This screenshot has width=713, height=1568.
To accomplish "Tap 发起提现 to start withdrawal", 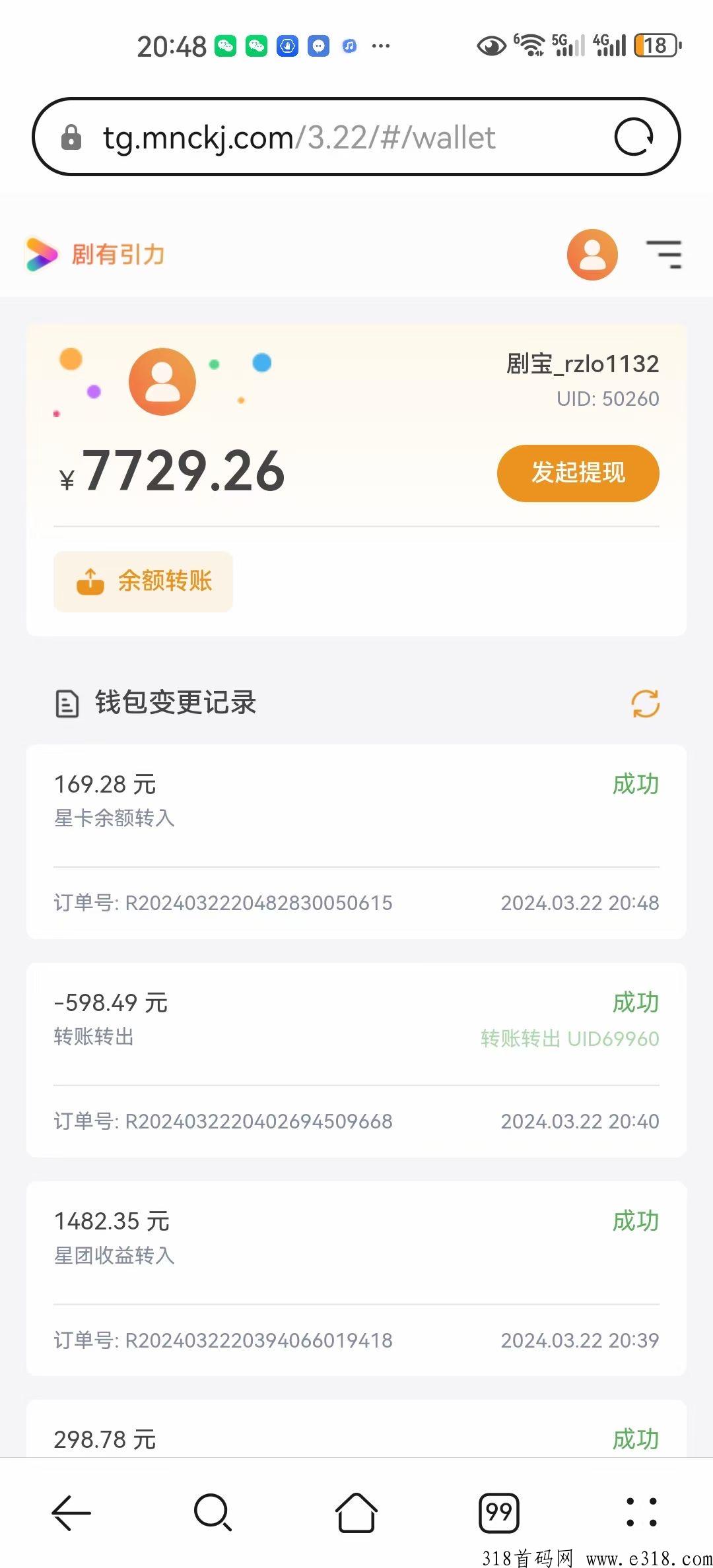I will tap(578, 473).
